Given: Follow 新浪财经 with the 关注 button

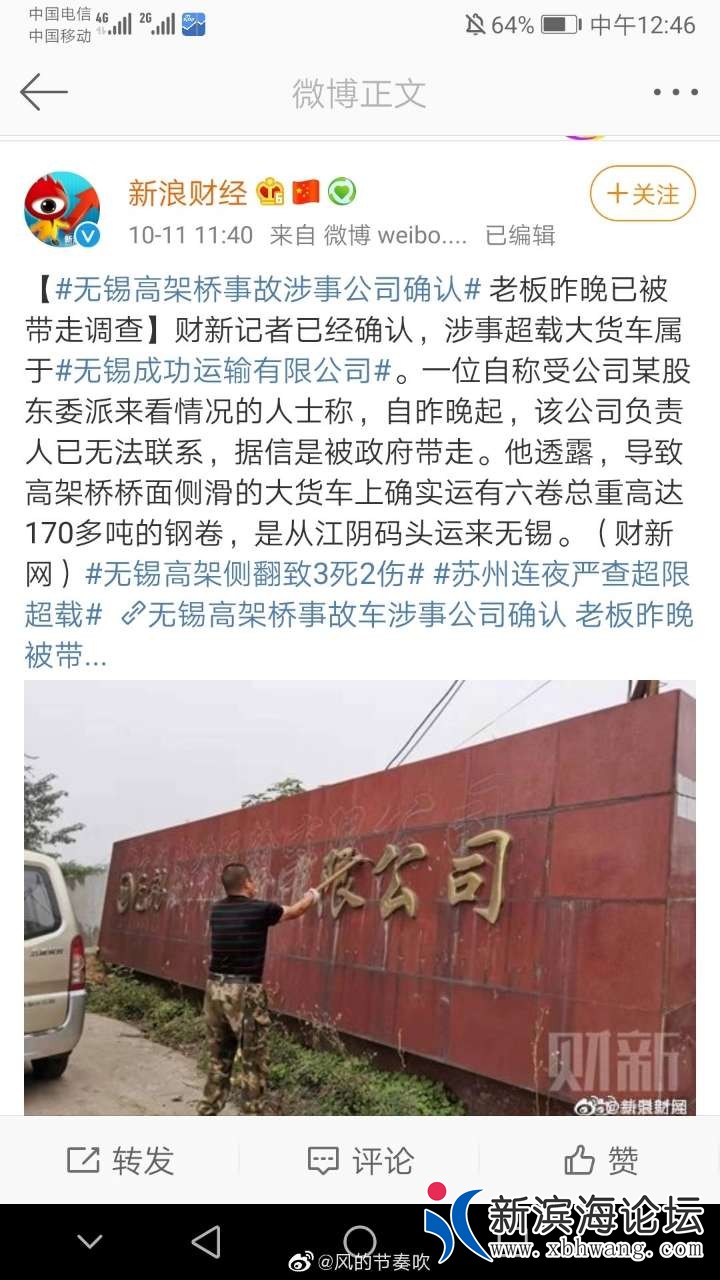Looking at the screenshot, I should tap(642, 193).
